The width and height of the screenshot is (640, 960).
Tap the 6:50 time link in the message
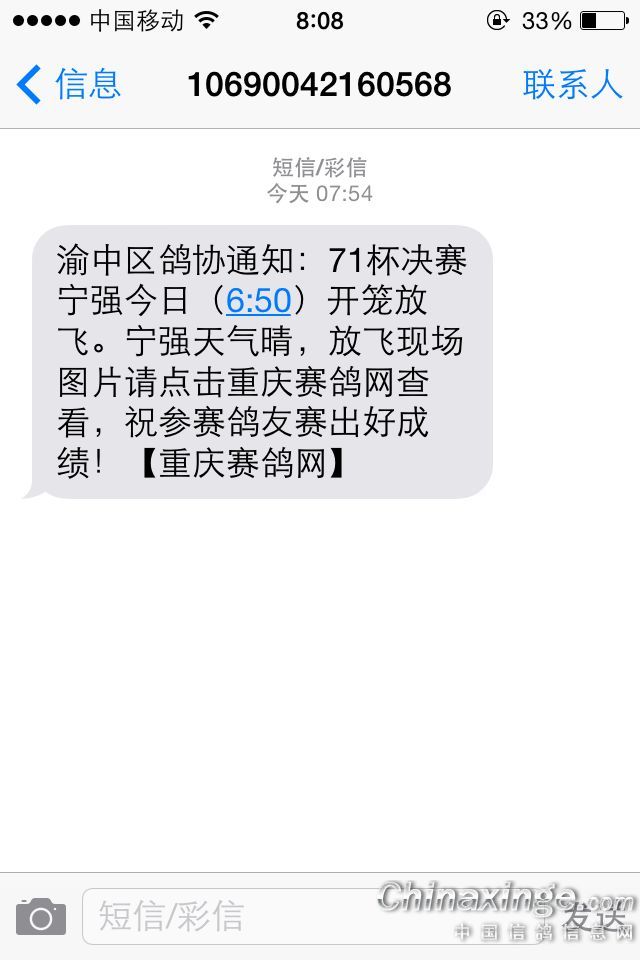[x=258, y=301]
